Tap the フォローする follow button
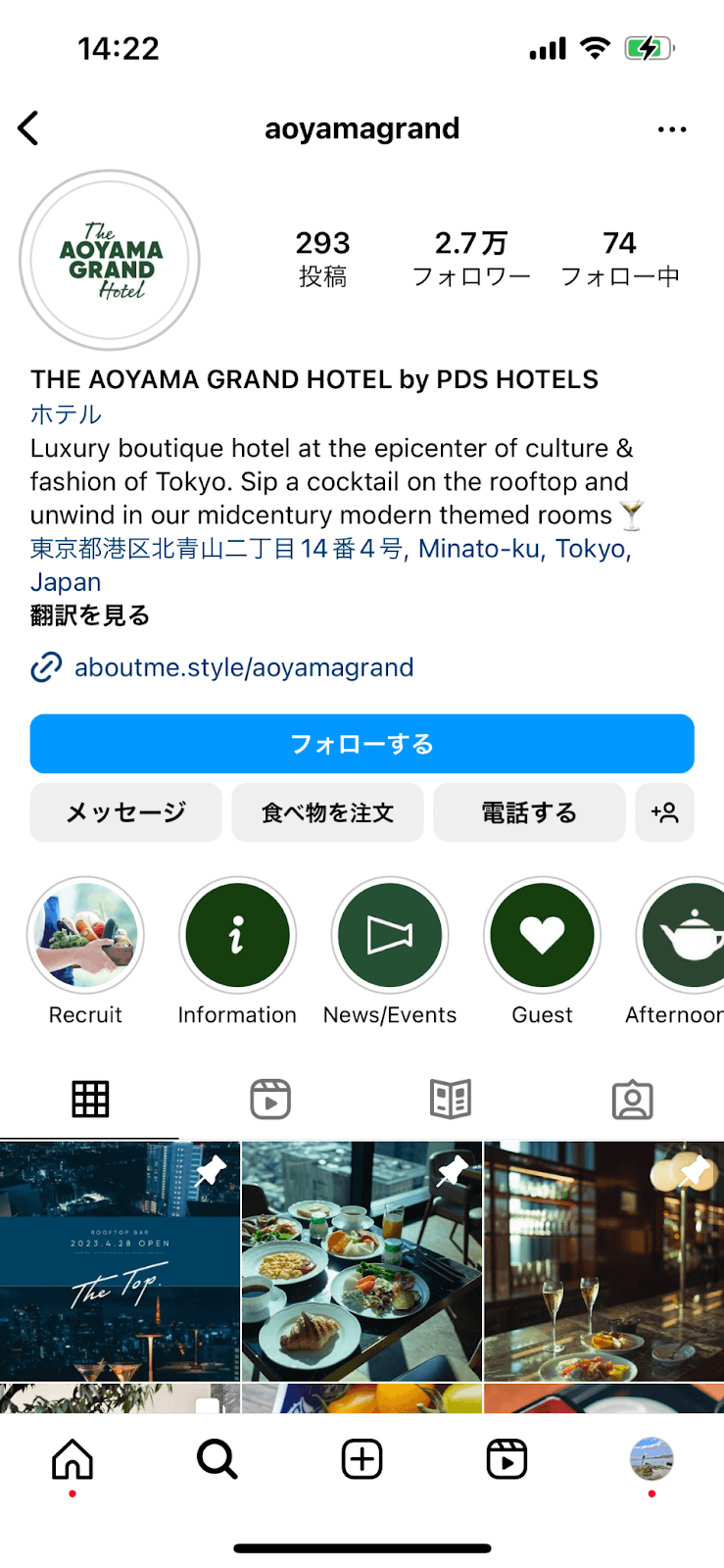The image size is (724, 1568). click(362, 744)
